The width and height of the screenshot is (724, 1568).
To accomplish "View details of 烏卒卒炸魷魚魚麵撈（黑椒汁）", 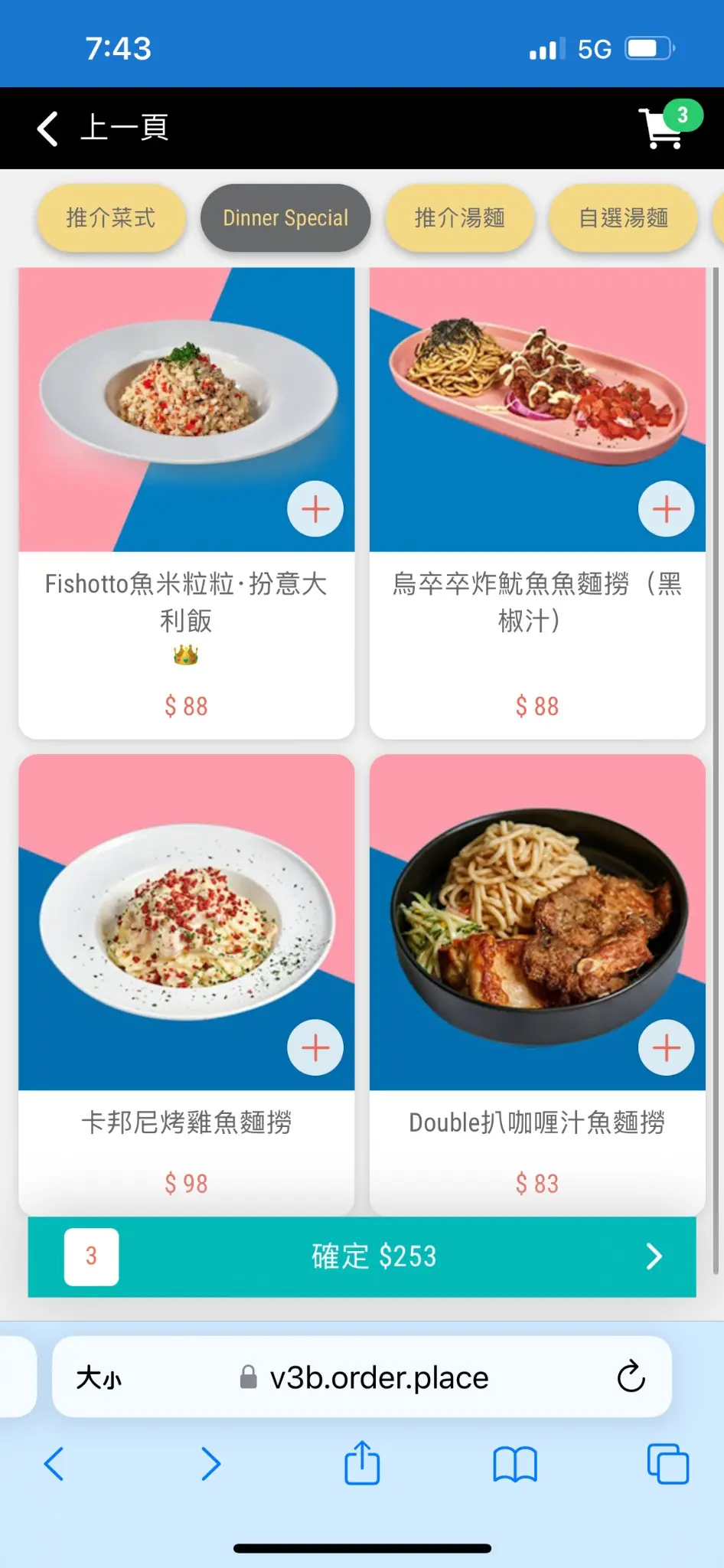I will 537,602.
